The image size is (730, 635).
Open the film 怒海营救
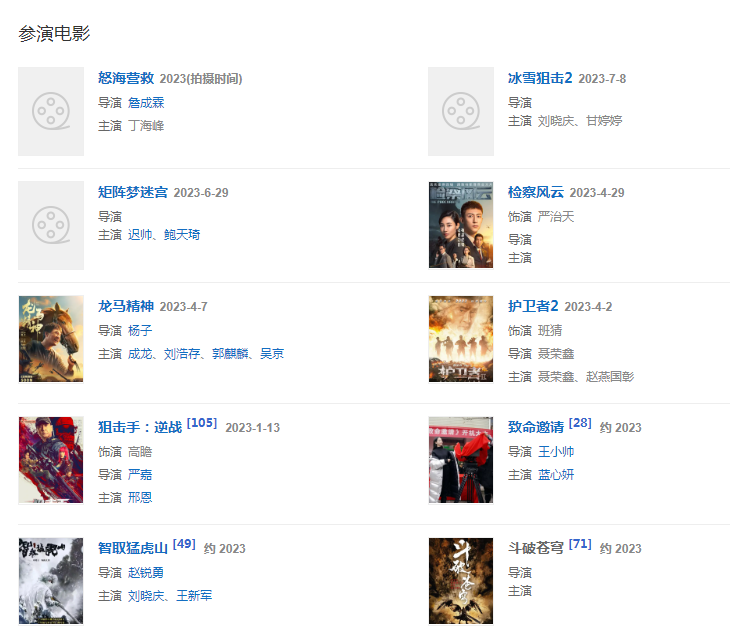(x=126, y=78)
